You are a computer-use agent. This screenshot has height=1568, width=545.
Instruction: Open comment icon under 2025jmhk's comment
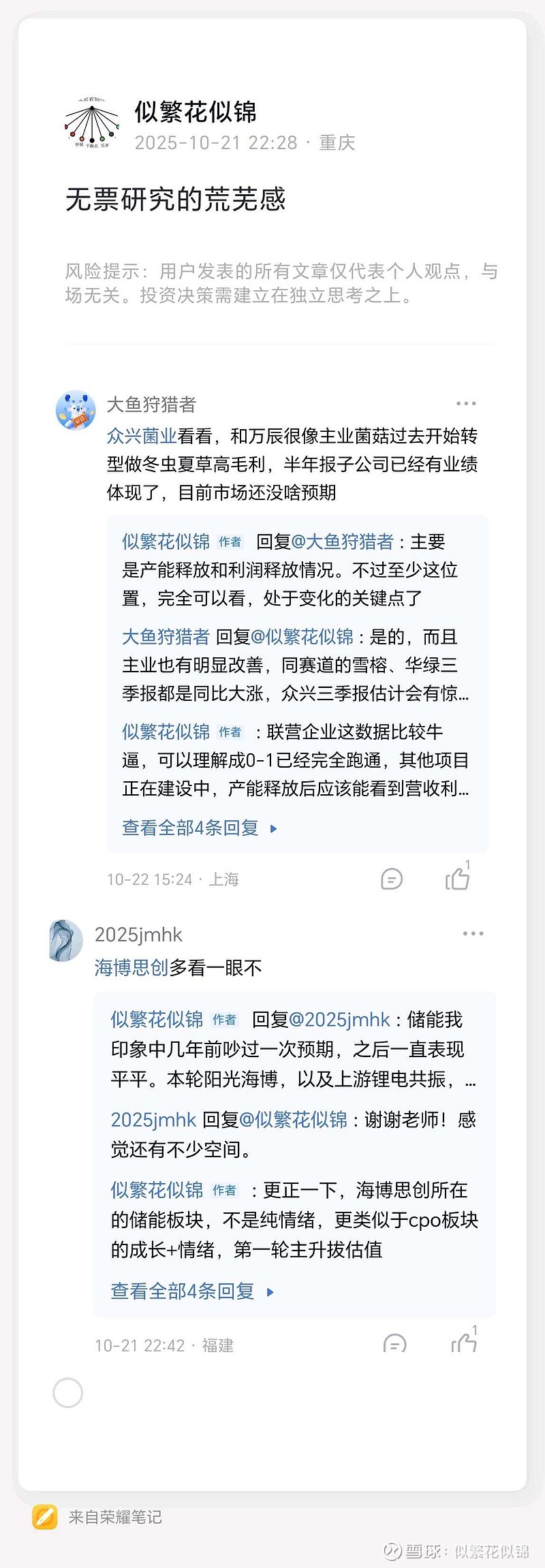coord(394,1342)
